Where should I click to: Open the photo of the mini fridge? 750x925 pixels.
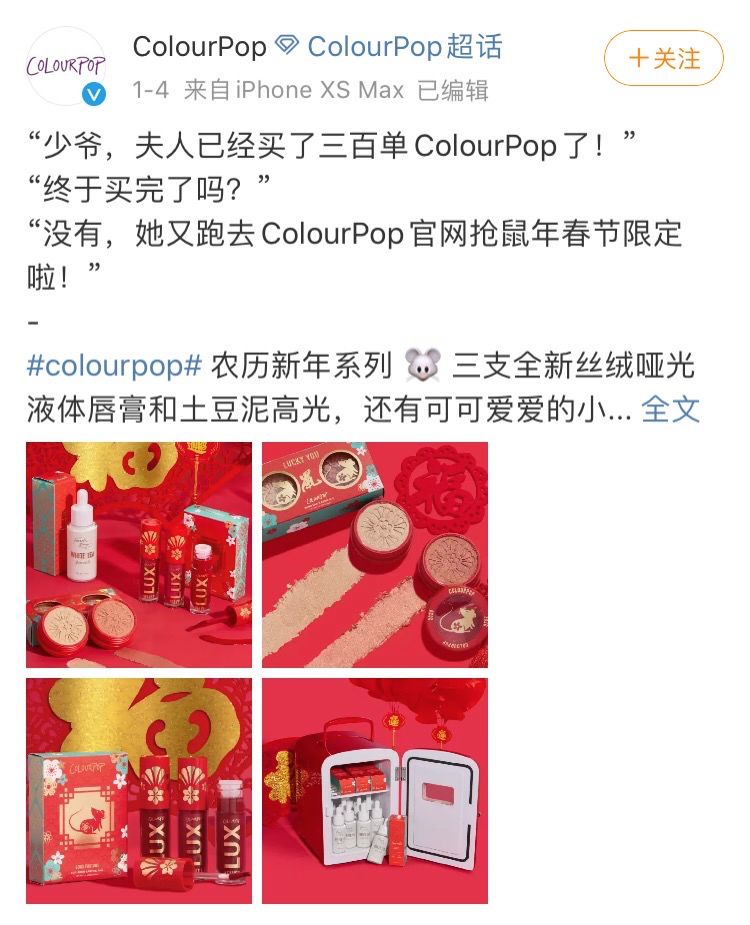point(375,790)
